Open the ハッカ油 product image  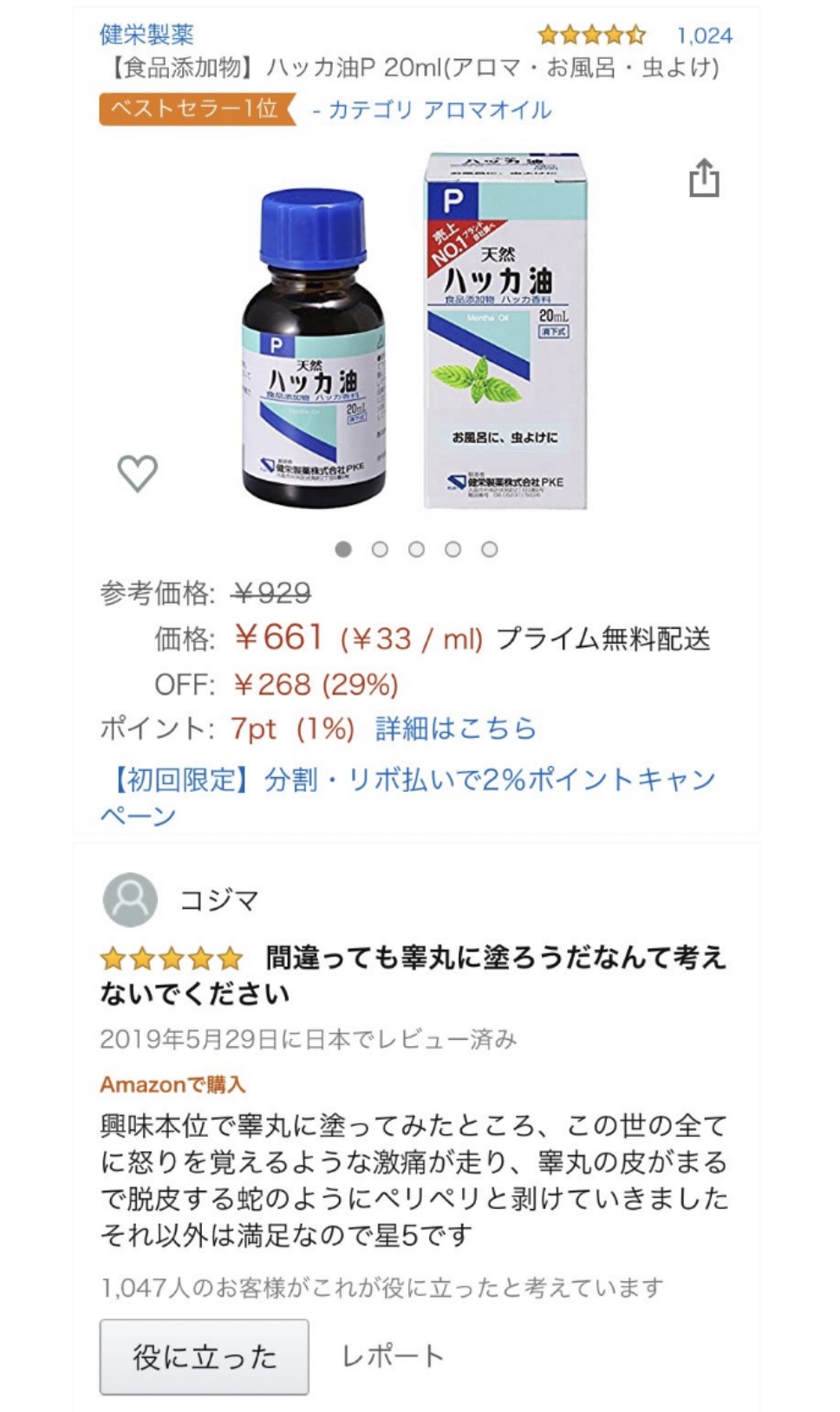point(414,331)
